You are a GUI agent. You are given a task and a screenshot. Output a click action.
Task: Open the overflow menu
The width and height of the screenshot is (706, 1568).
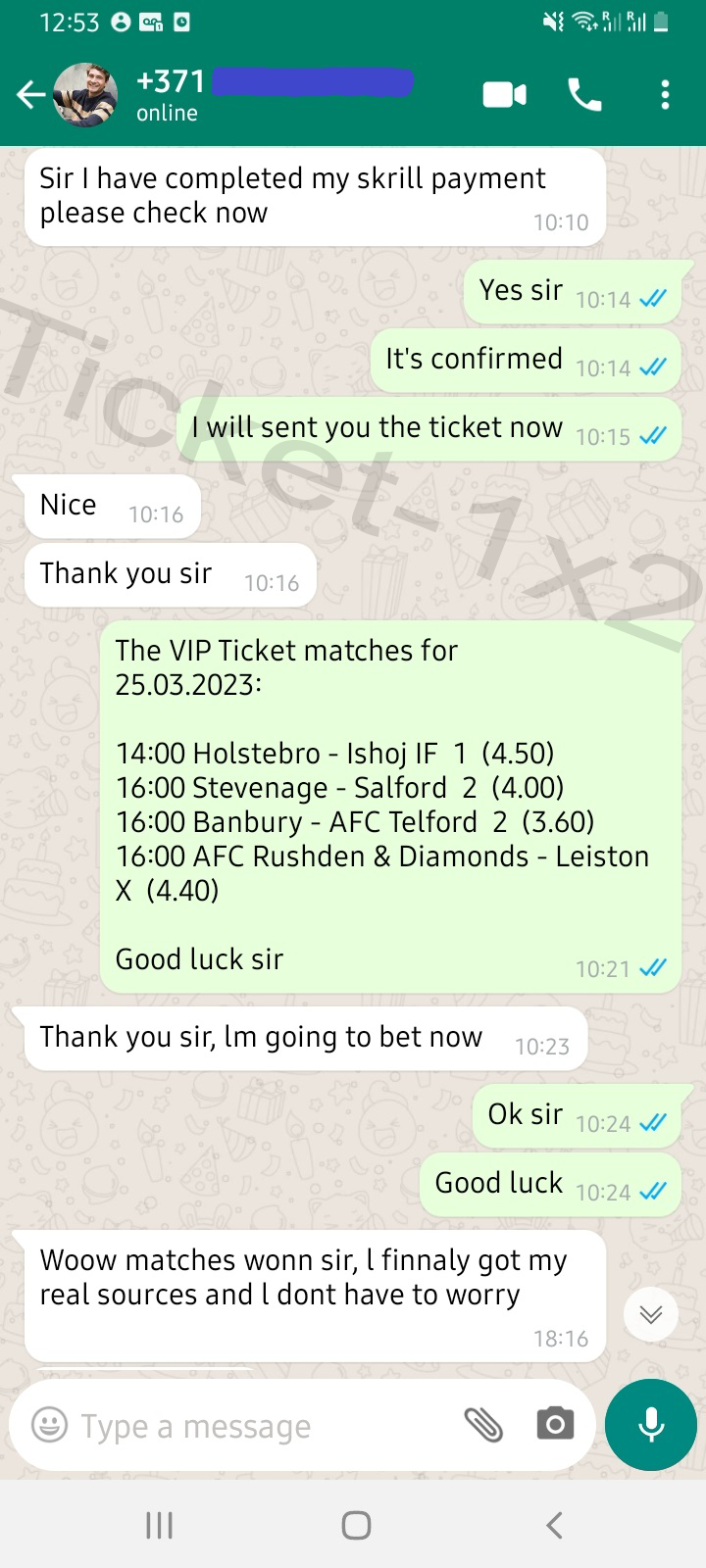pyautogui.click(x=665, y=95)
